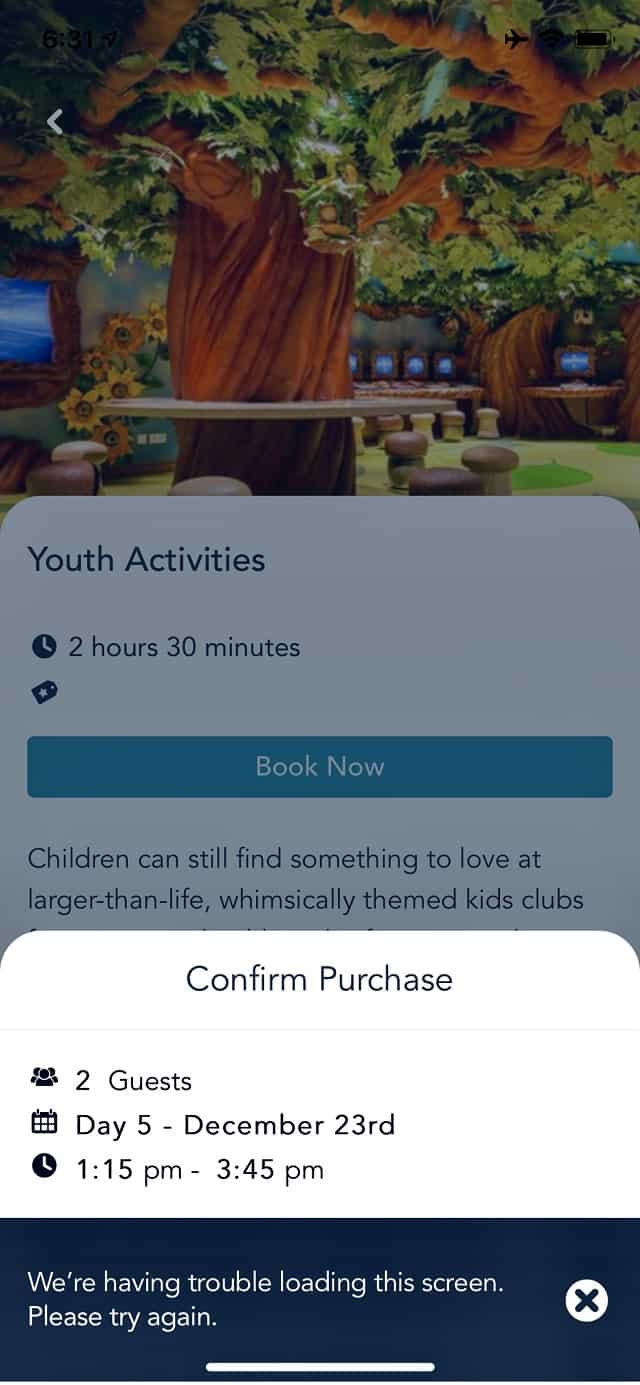Image resolution: width=640 pixels, height=1385 pixels.
Task: Dismiss the trouble loading error banner
Action: point(586,1300)
